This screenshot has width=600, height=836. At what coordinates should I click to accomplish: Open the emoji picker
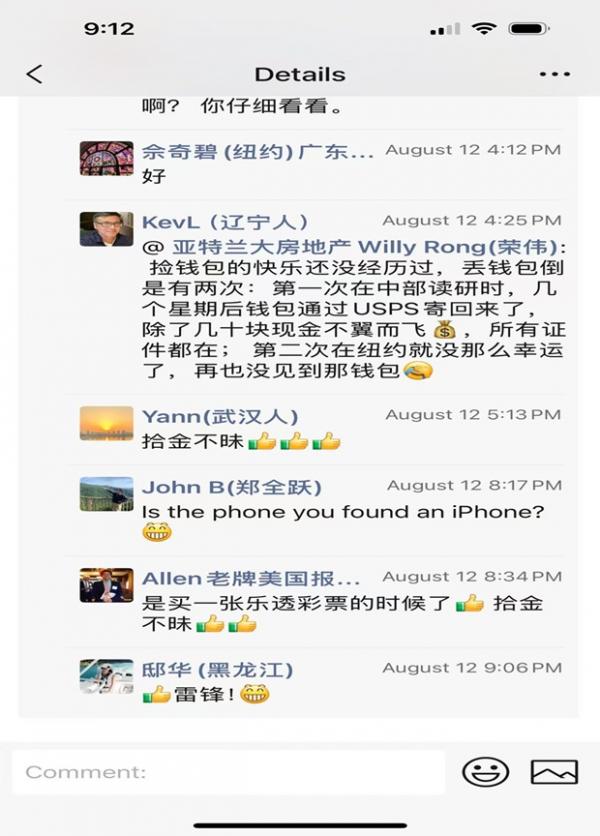pyautogui.click(x=485, y=772)
